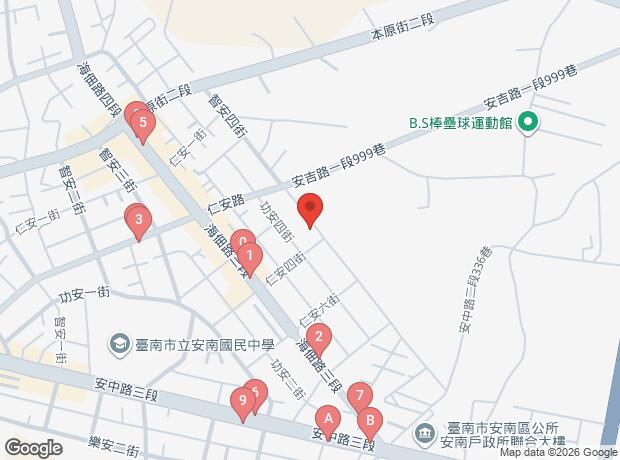Image resolution: width=620 pixels, height=460 pixels.
Task: Open map marker labeled A
Action: tap(326, 419)
